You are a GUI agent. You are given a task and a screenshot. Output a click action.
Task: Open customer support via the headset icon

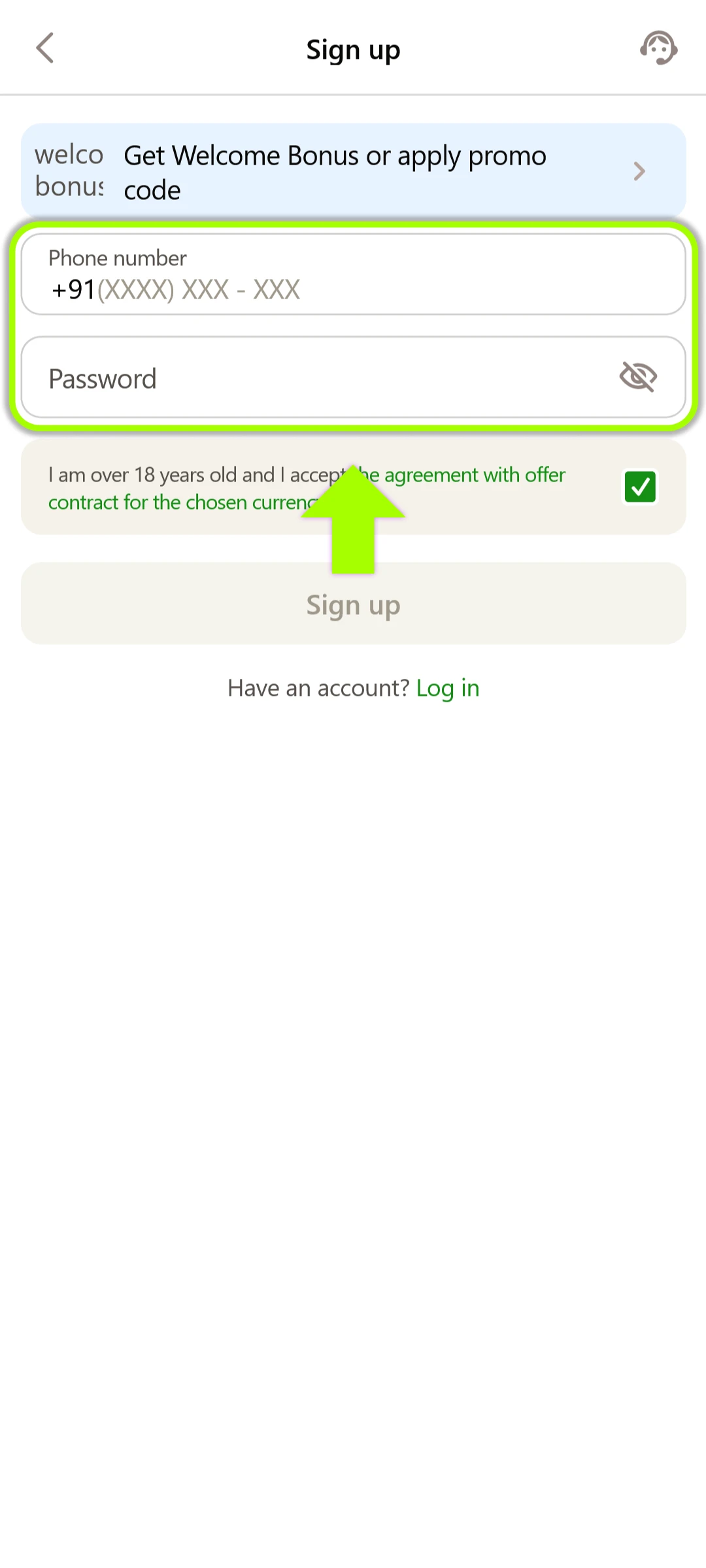pos(658,48)
